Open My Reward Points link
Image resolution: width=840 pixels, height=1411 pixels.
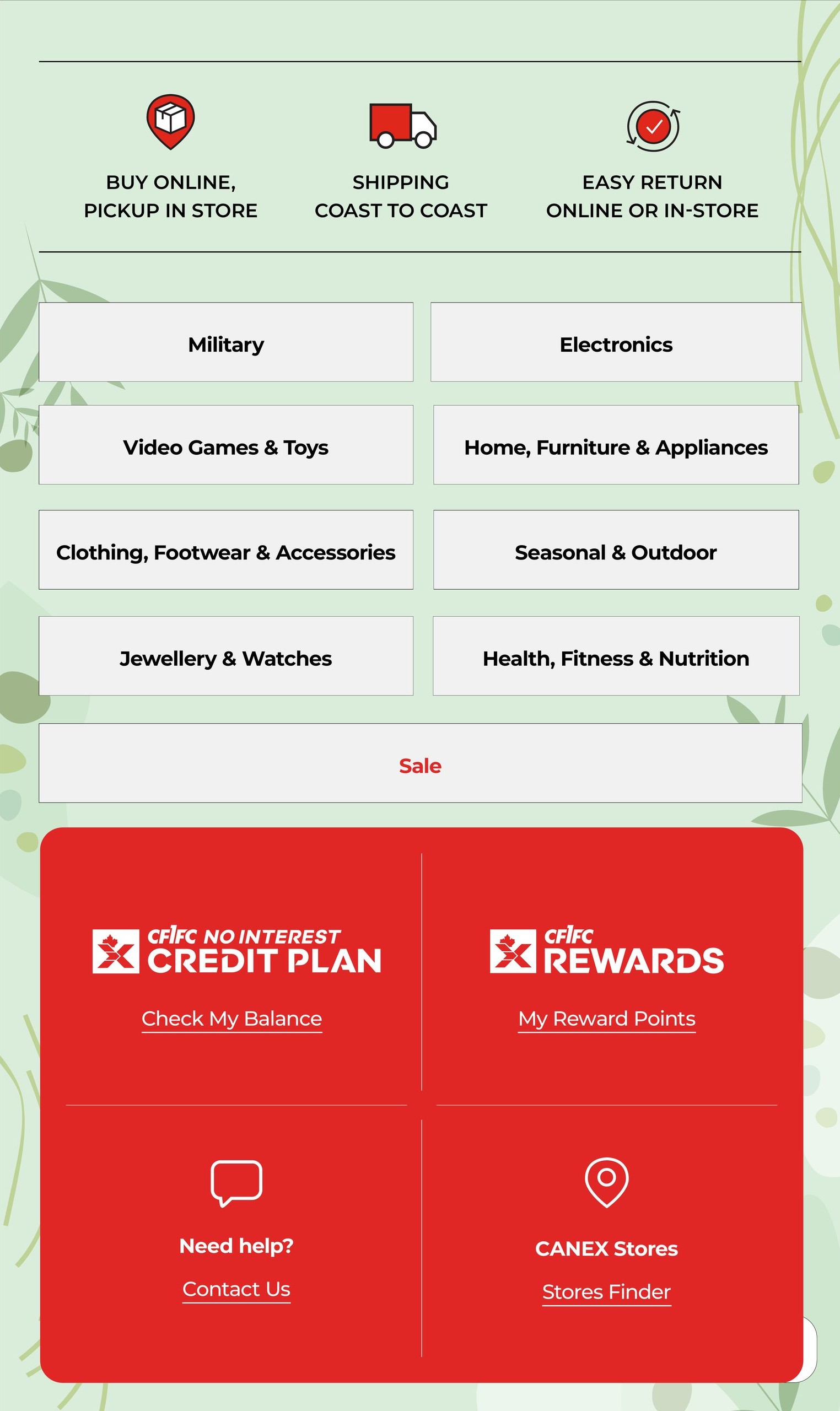pos(607,1019)
